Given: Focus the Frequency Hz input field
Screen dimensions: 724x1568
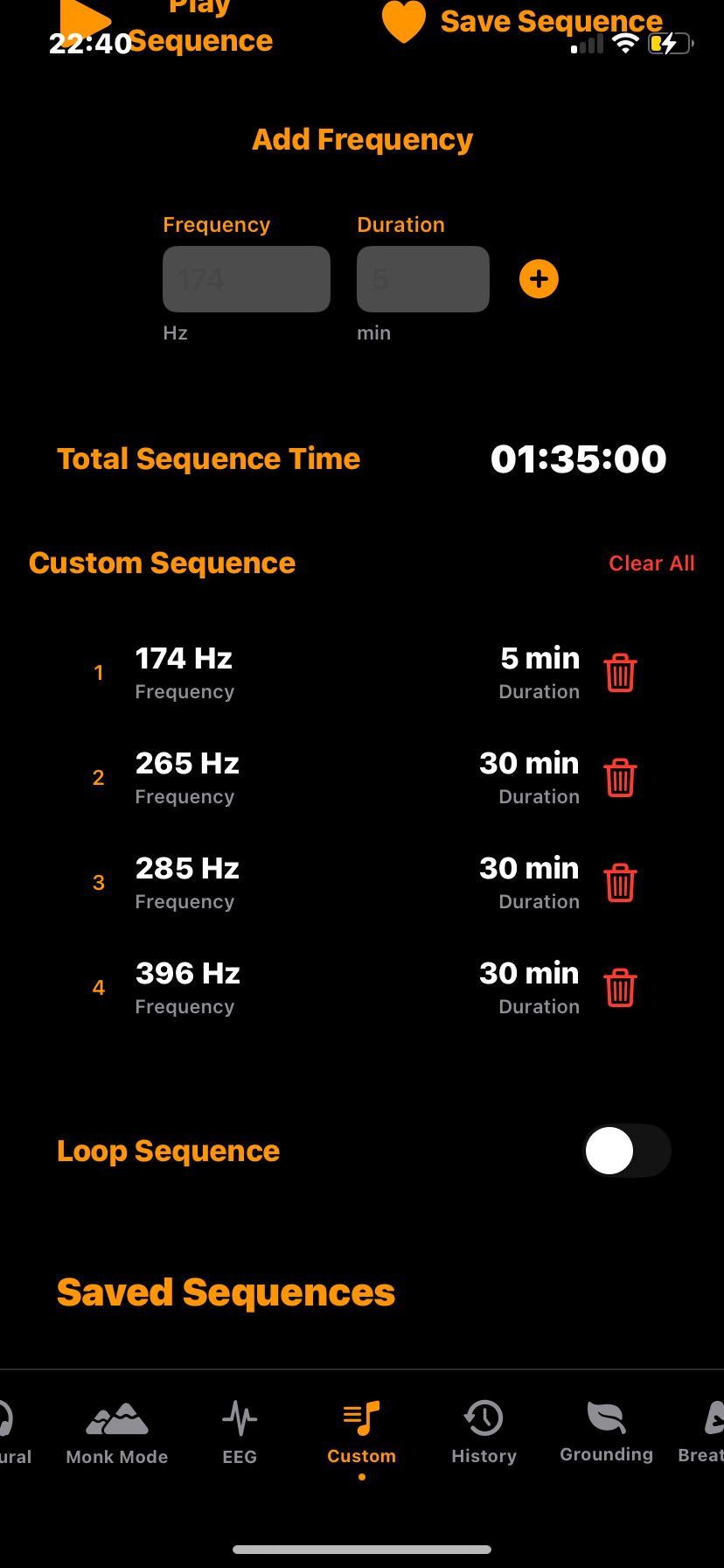Looking at the screenshot, I should (x=246, y=279).
